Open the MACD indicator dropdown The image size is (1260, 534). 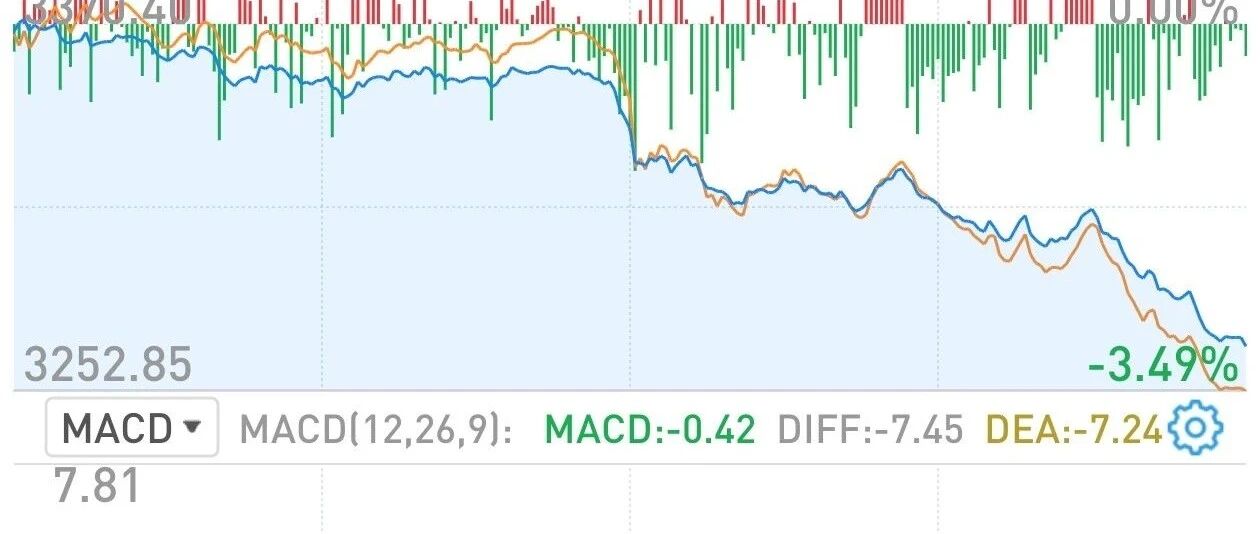pyautogui.click(x=132, y=429)
